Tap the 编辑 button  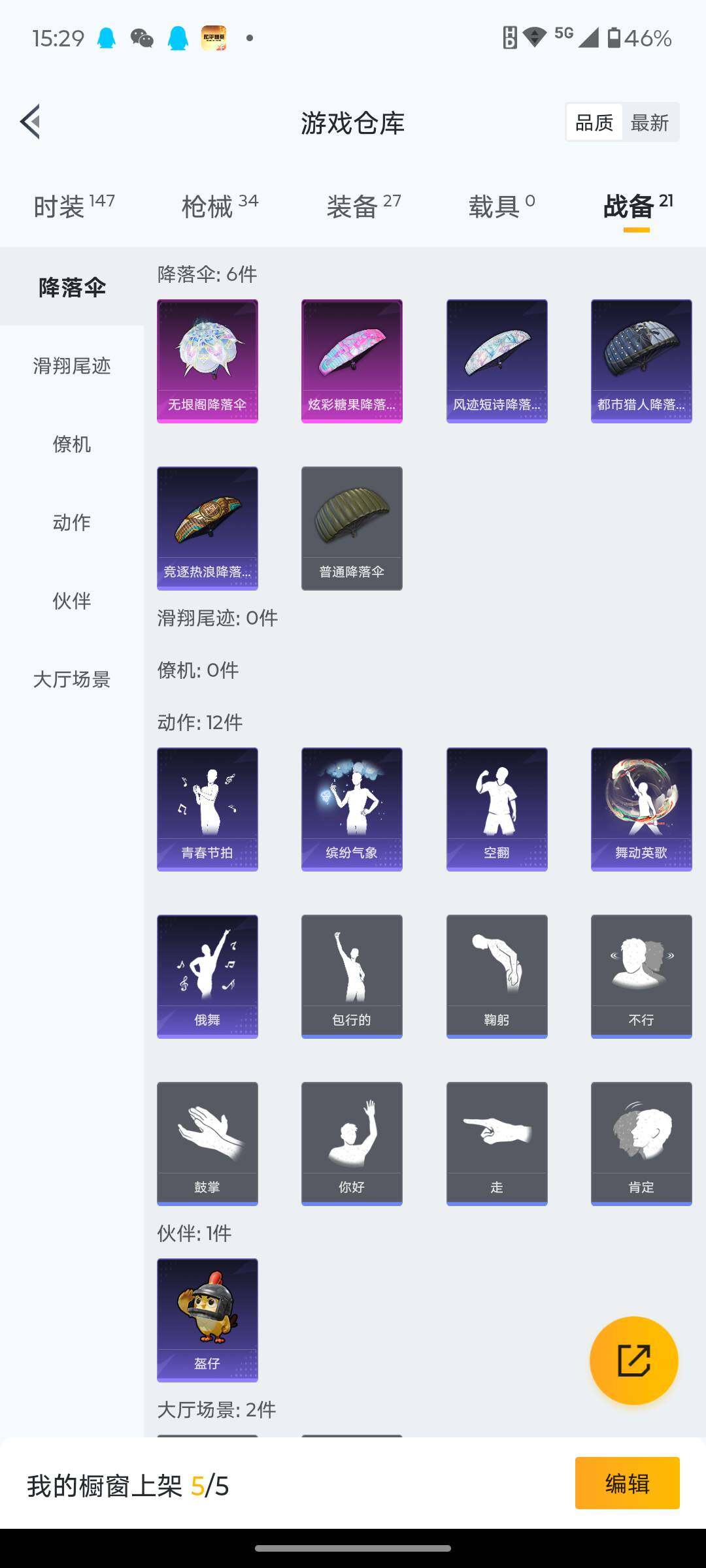627,1483
